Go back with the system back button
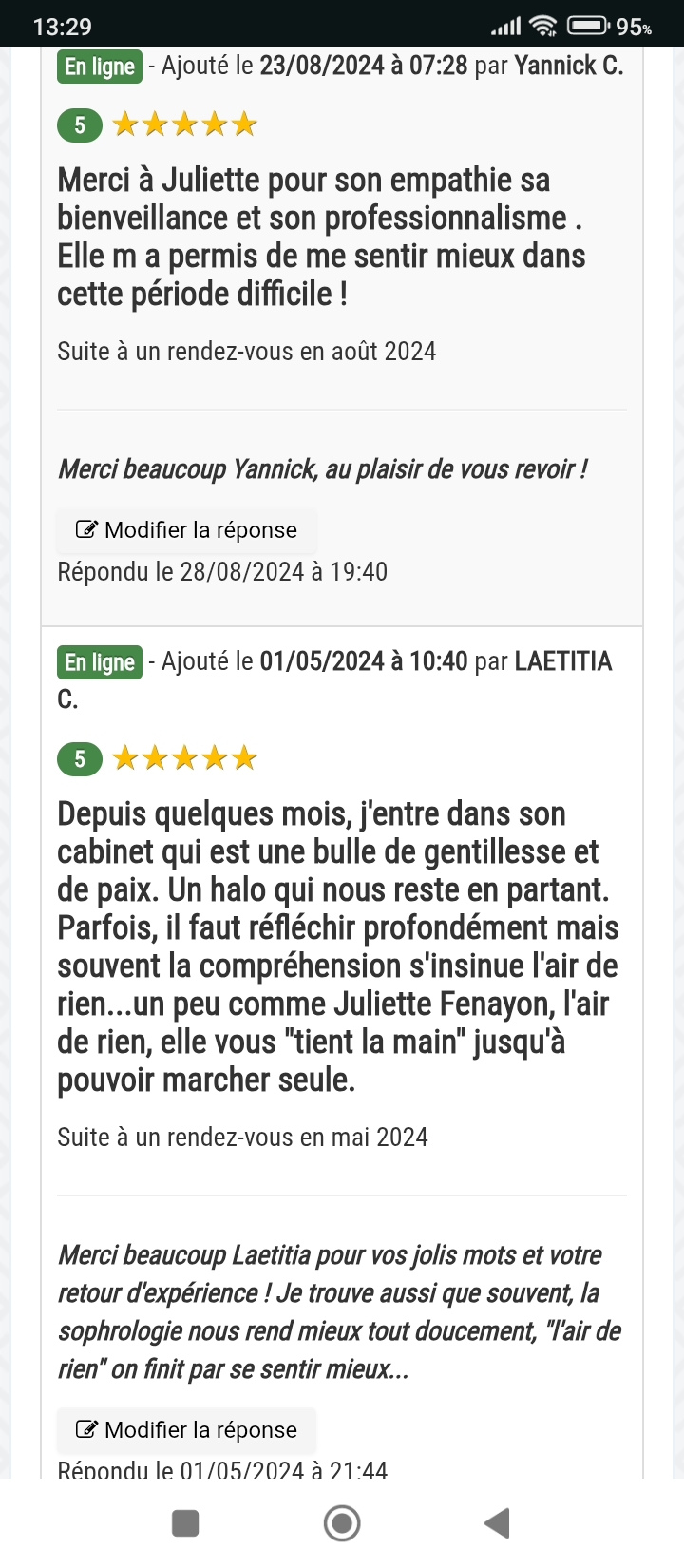This screenshot has width=684, height=1568. [x=497, y=1523]
